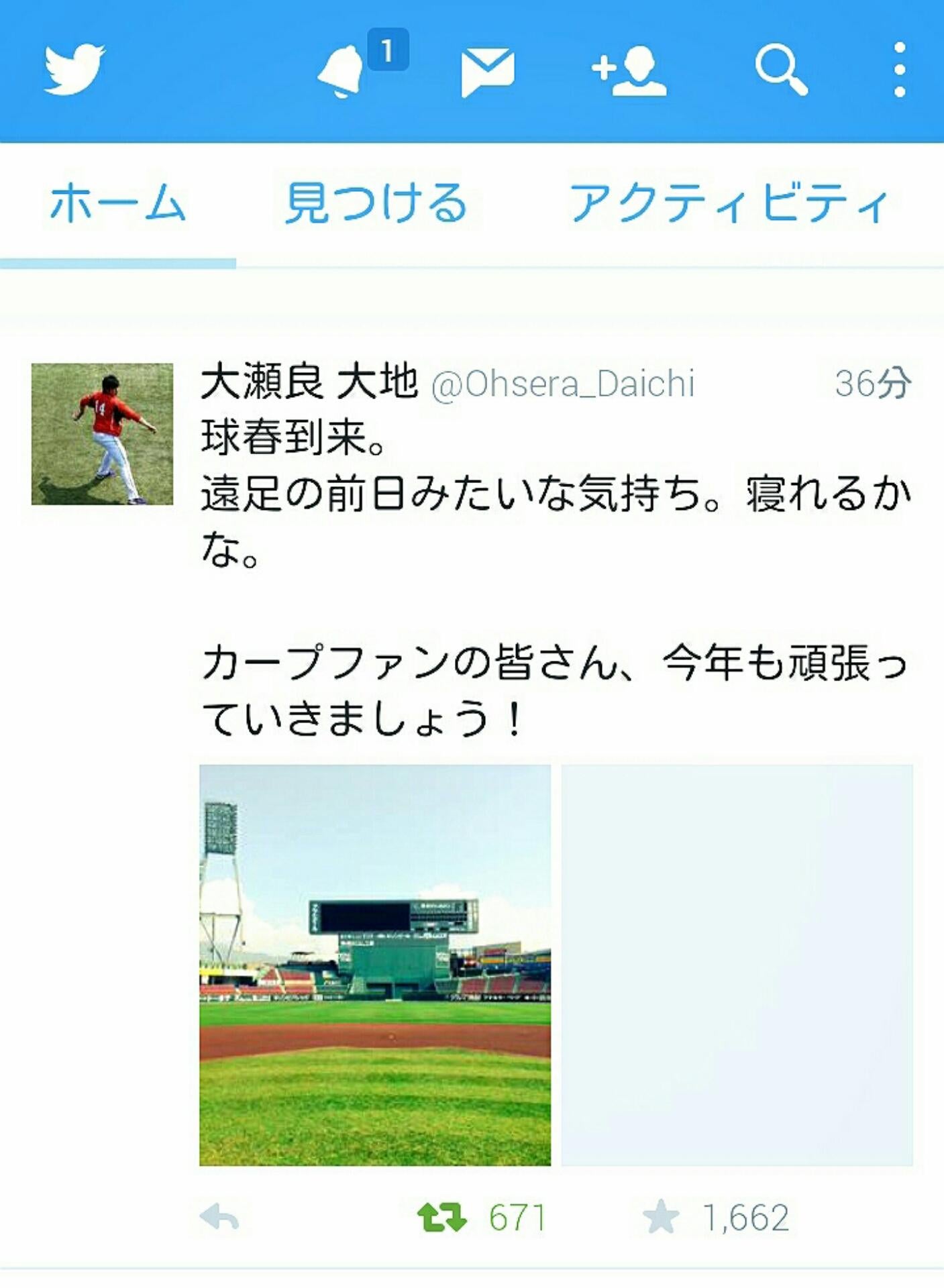Tap the blue tab underline indicator
Screen dimensions: 944x1288
[119, 262]
